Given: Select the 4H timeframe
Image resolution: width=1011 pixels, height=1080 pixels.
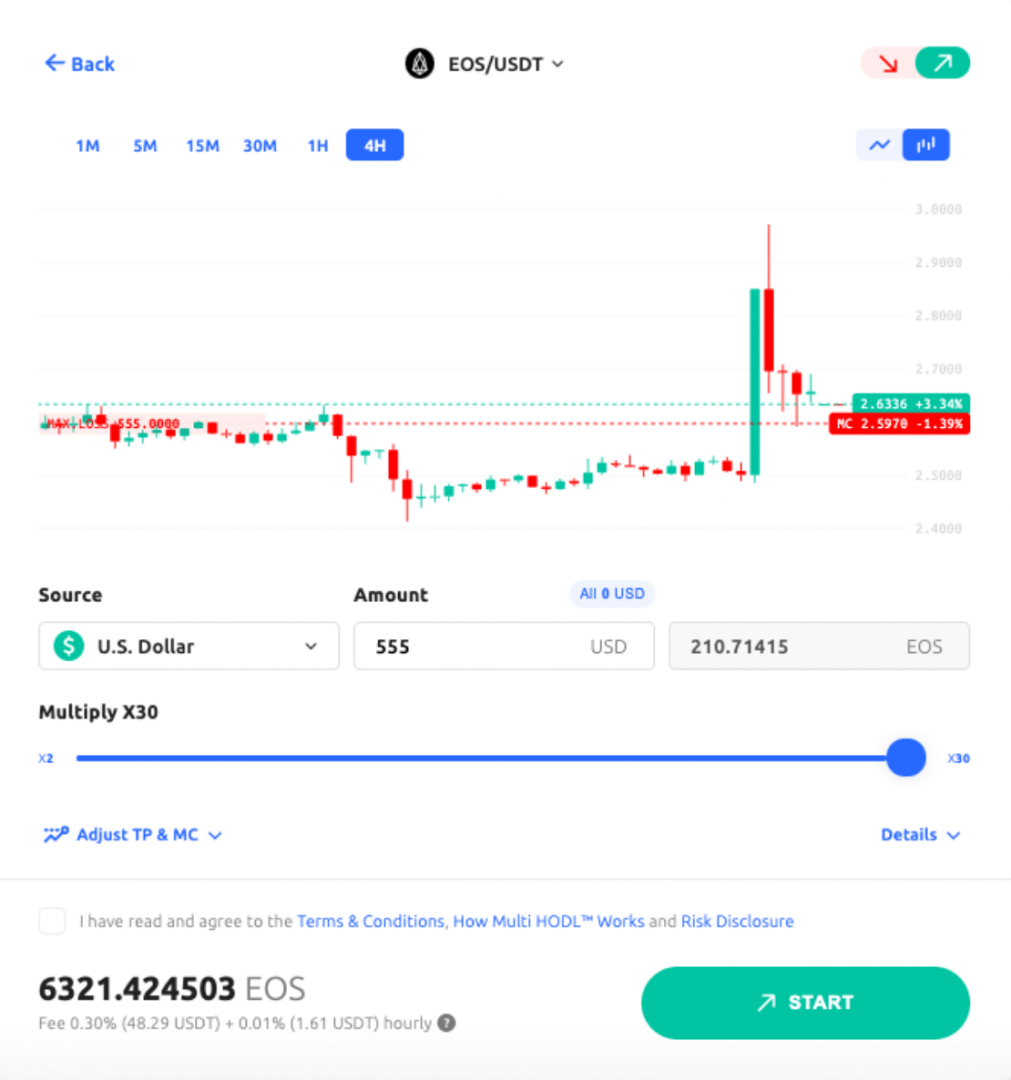Looking at the screenshot, I should [374, 146].
